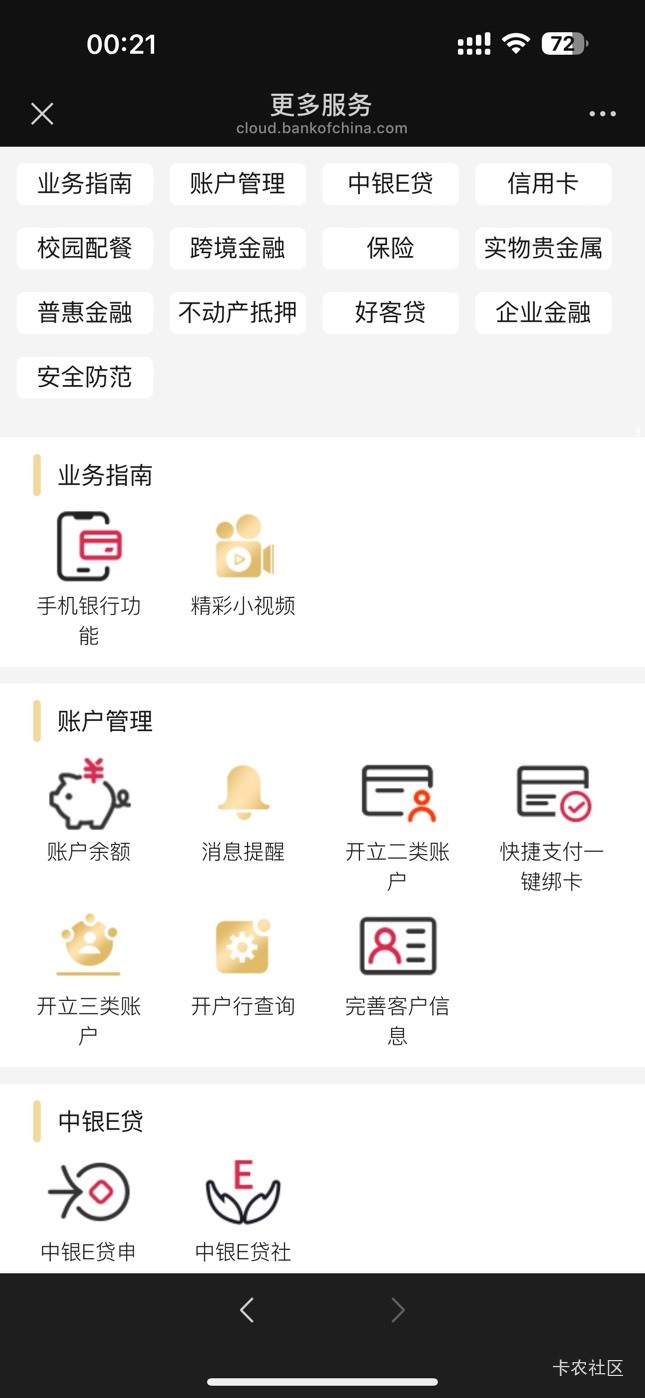Select the 实物贵金属 chip

tap(543, 248)
